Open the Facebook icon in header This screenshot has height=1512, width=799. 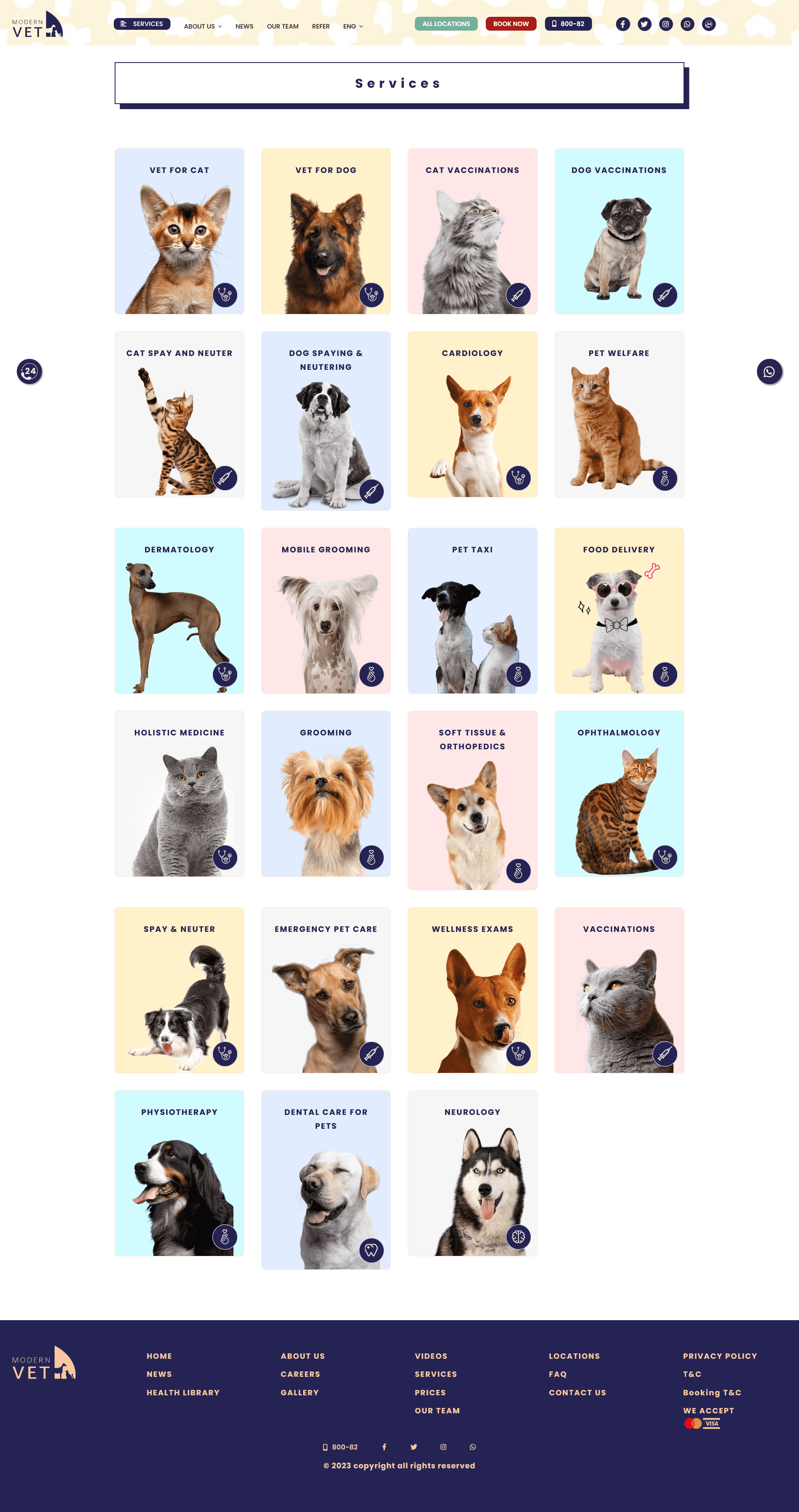(623, 24)
